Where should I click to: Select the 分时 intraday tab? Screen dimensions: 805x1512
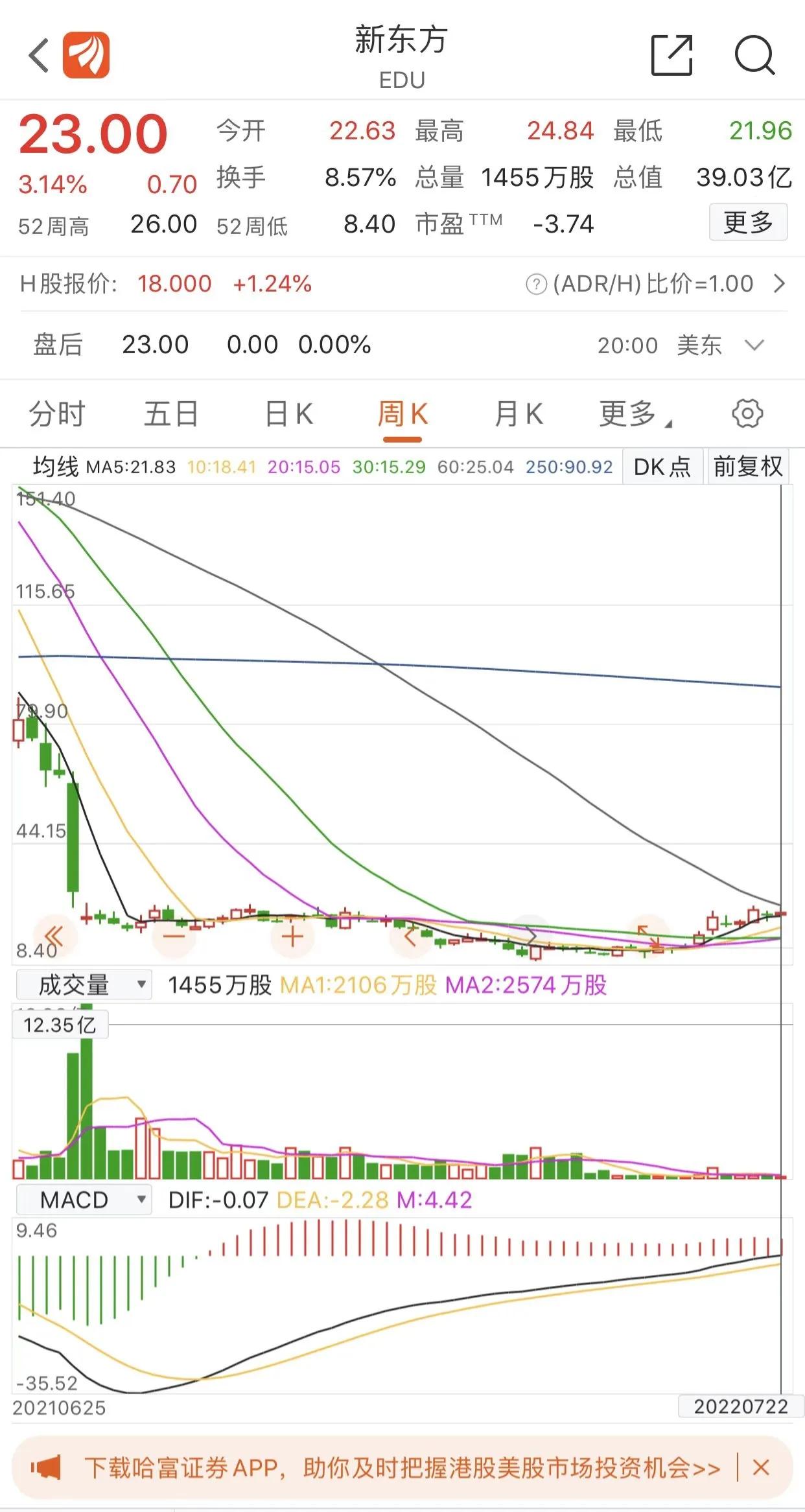click(x=57, y=413)
